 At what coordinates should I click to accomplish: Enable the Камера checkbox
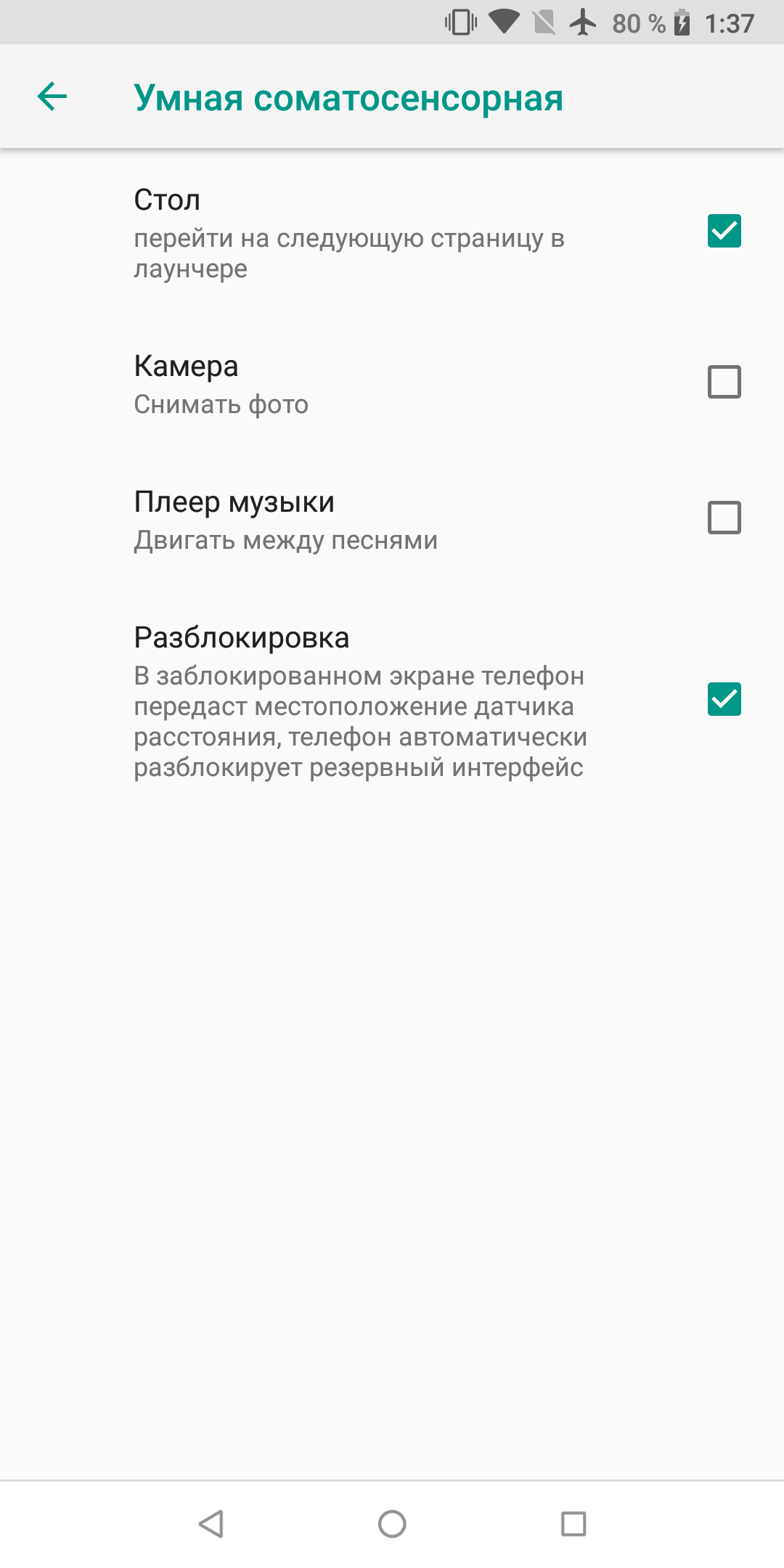[x=724, y=382]
